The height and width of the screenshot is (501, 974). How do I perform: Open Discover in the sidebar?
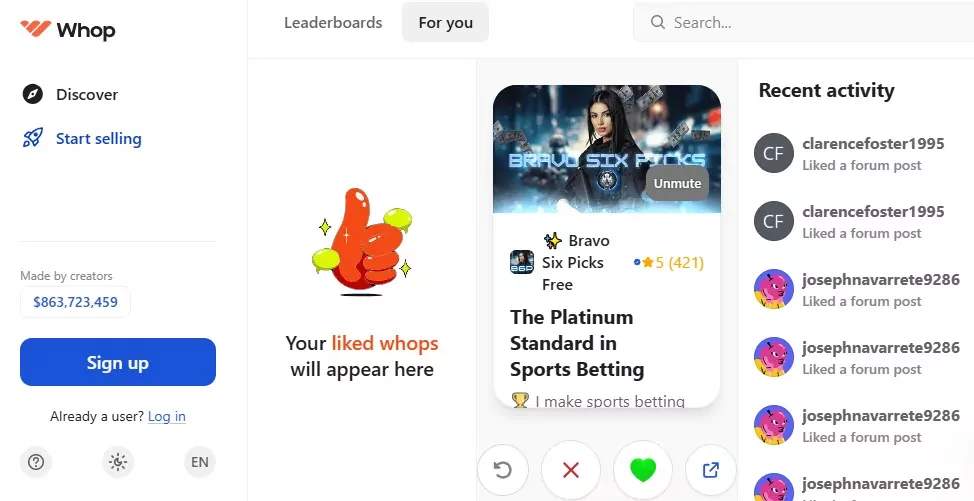coord(87,94)
